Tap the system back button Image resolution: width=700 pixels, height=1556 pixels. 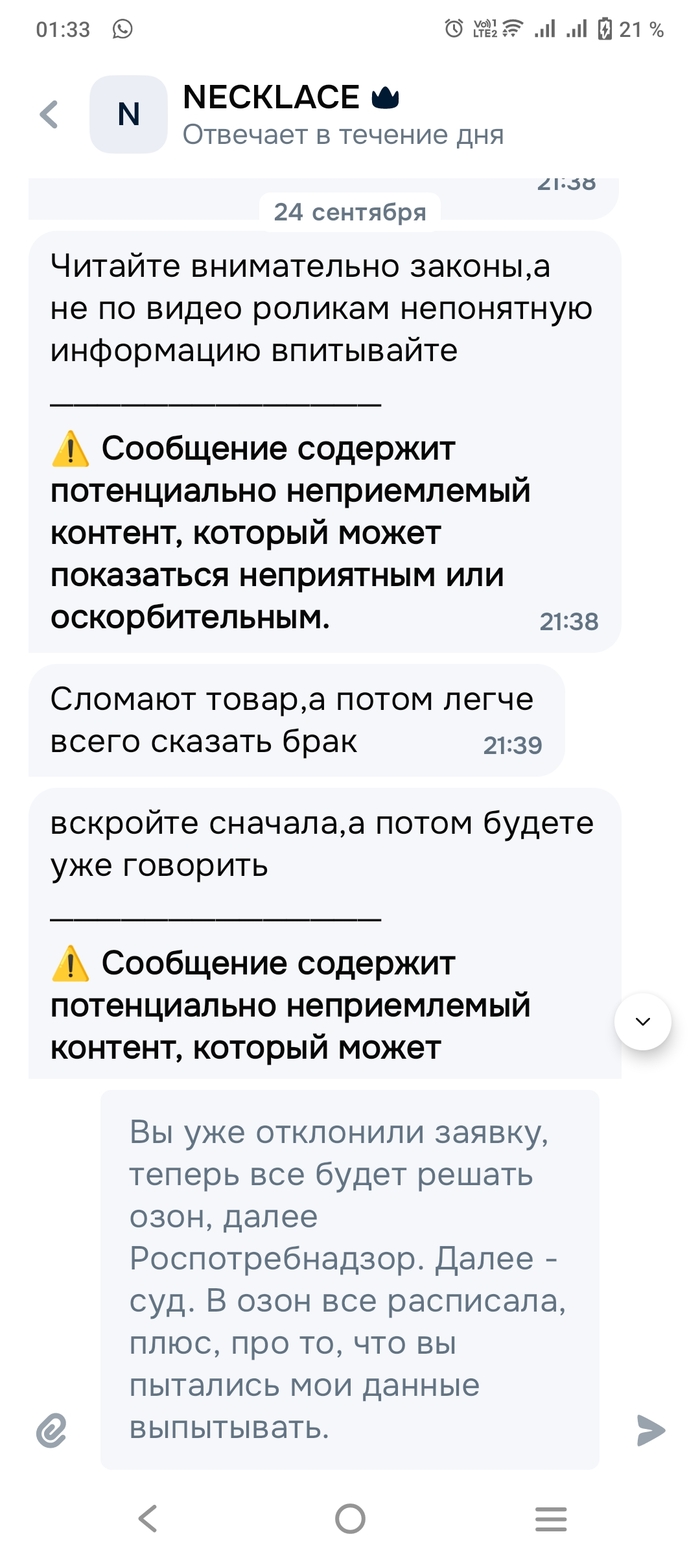[x=148, y=1519]
